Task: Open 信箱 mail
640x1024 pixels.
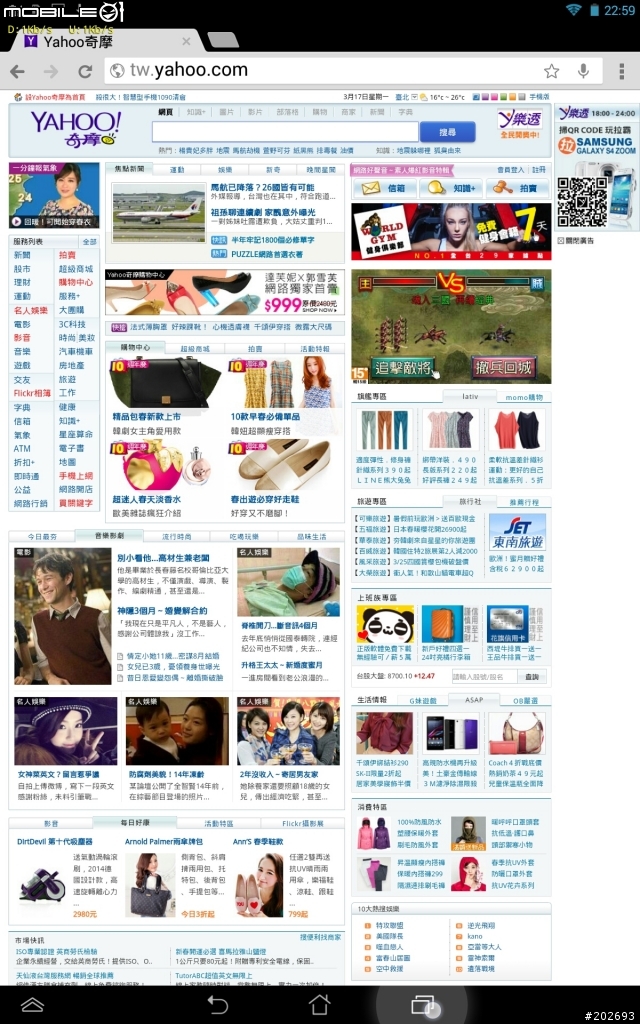Action: (x=388, y=188)
